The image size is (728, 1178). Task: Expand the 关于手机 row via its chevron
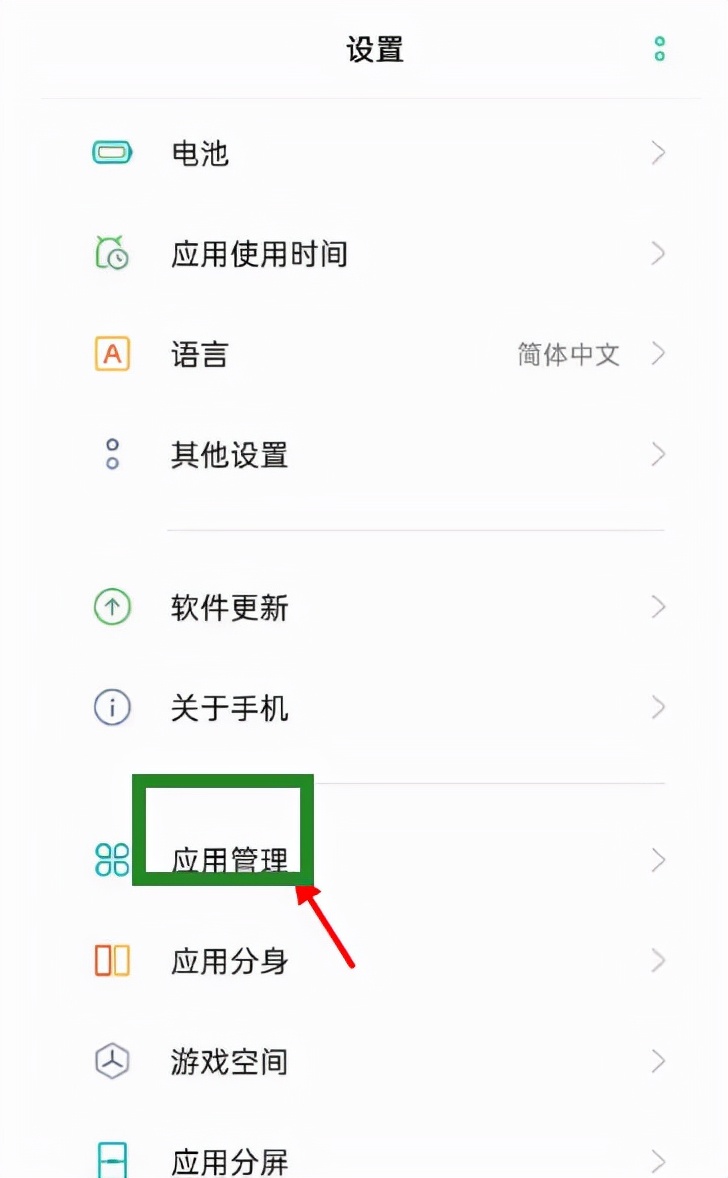click(658, 707)
